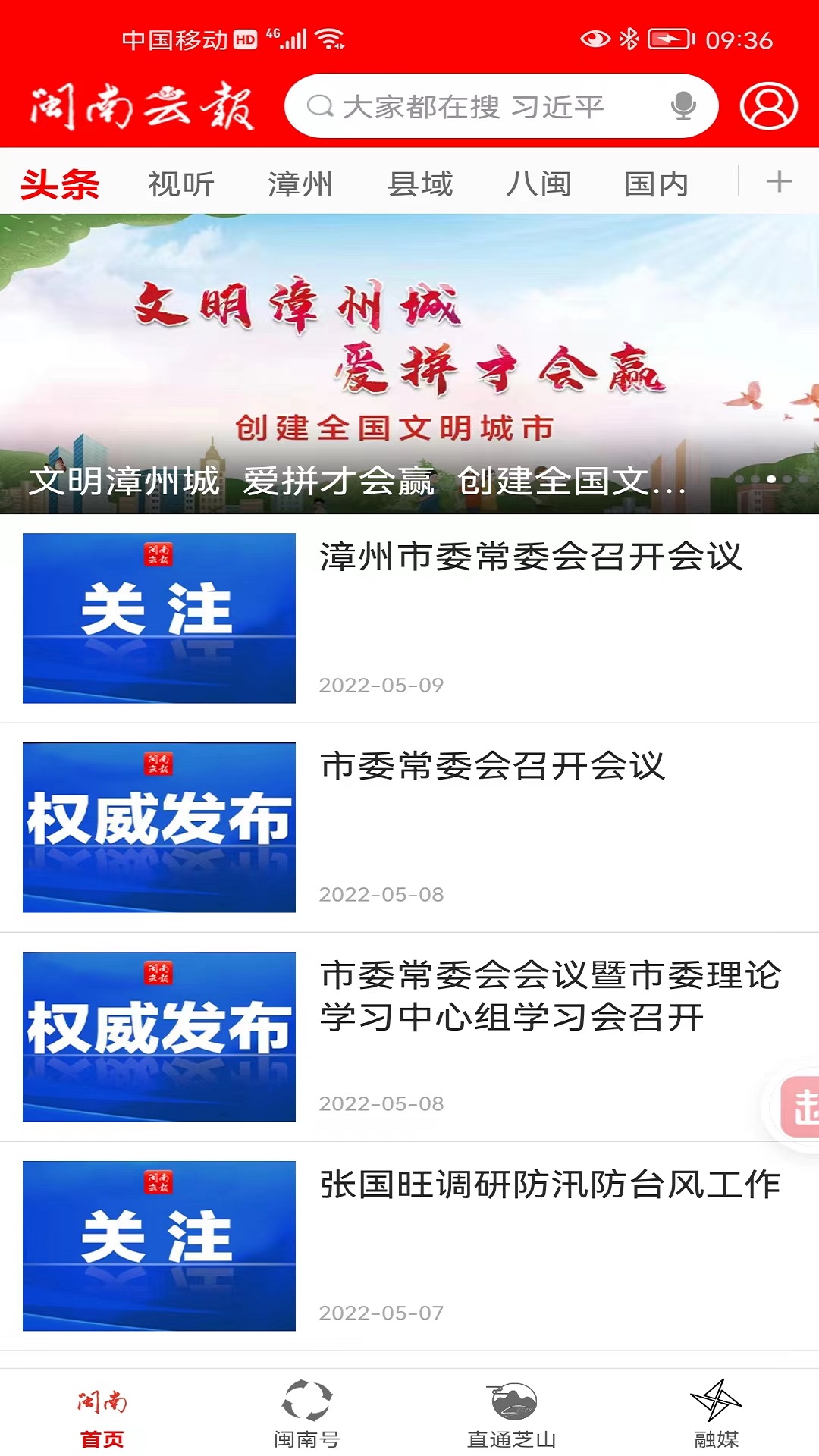Open the user profile icon
819x1456 pixels.
[x=768, y=106]
